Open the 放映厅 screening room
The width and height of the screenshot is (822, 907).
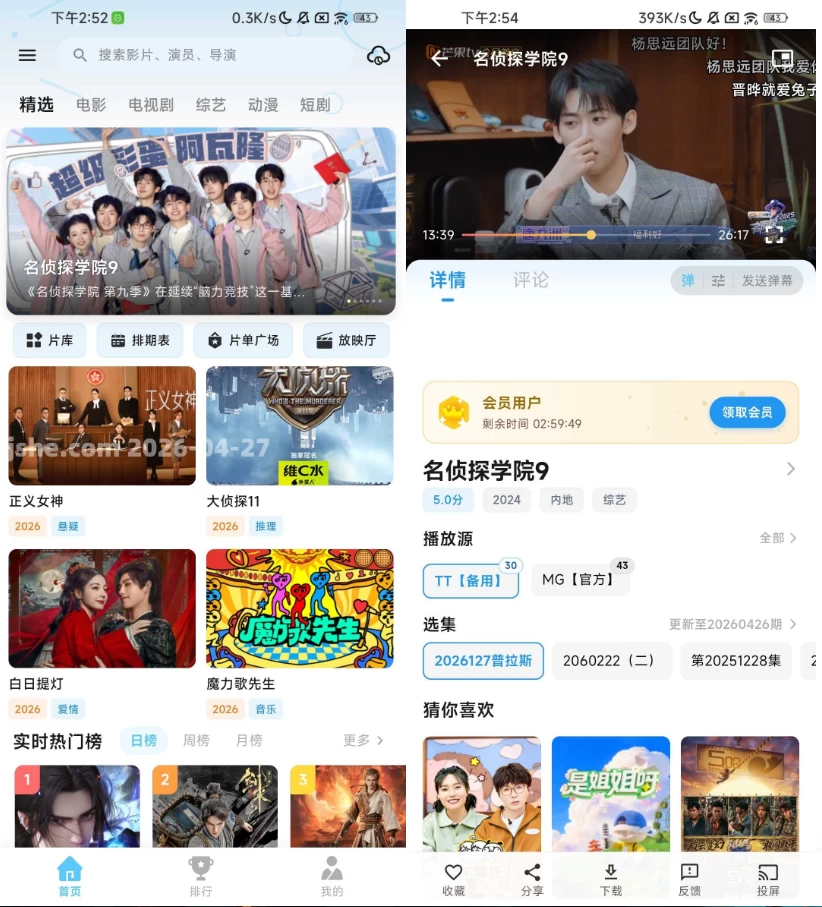(345, 340)
